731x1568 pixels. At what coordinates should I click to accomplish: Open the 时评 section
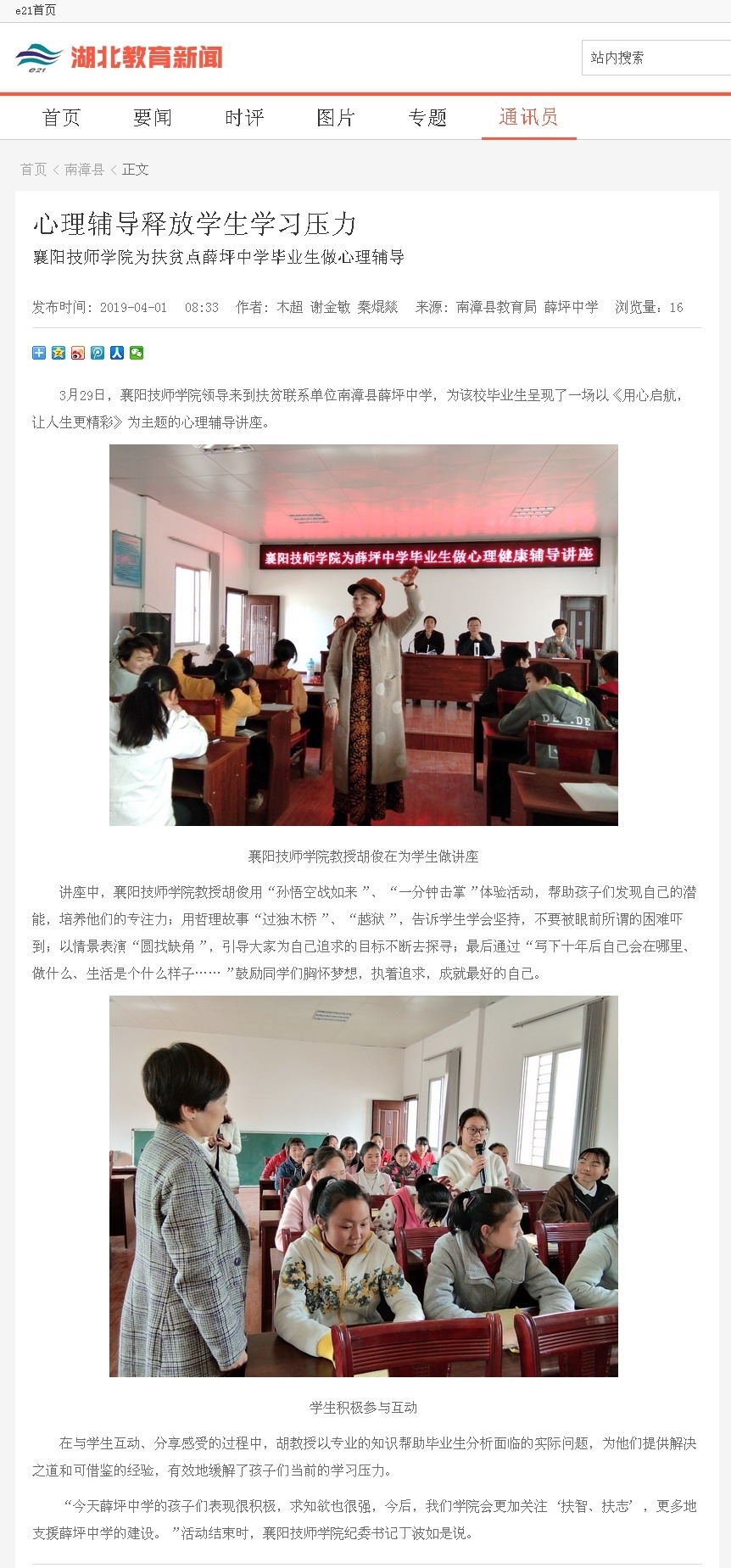tap(244, 117)
